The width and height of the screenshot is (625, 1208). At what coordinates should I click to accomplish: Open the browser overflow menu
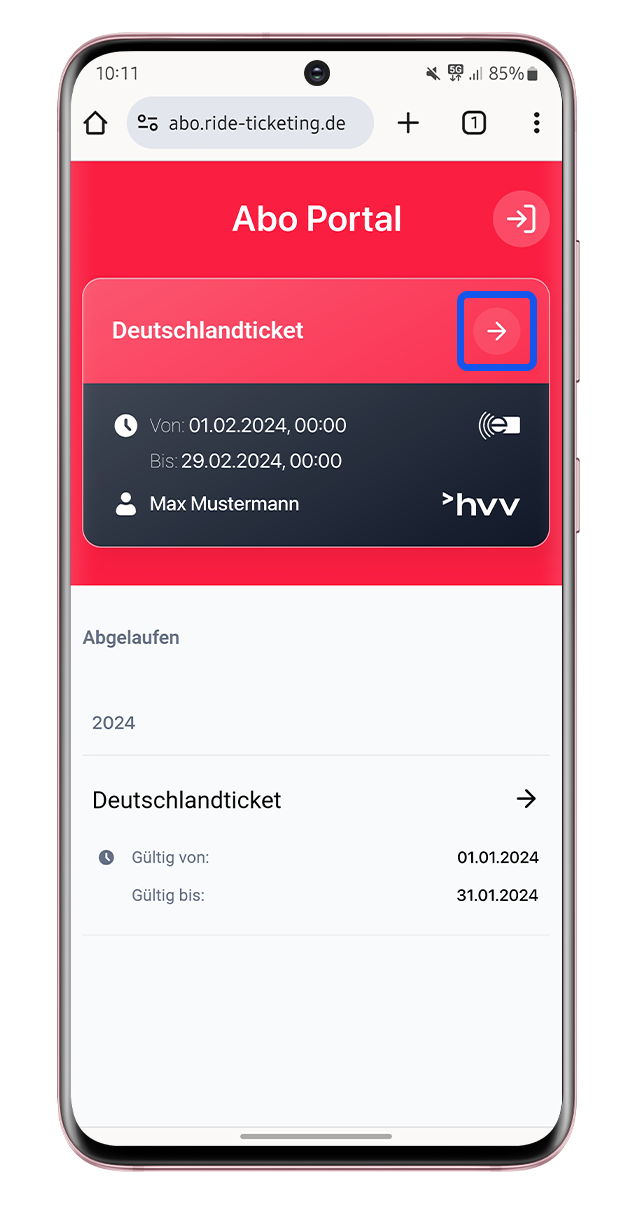[537, 123]
